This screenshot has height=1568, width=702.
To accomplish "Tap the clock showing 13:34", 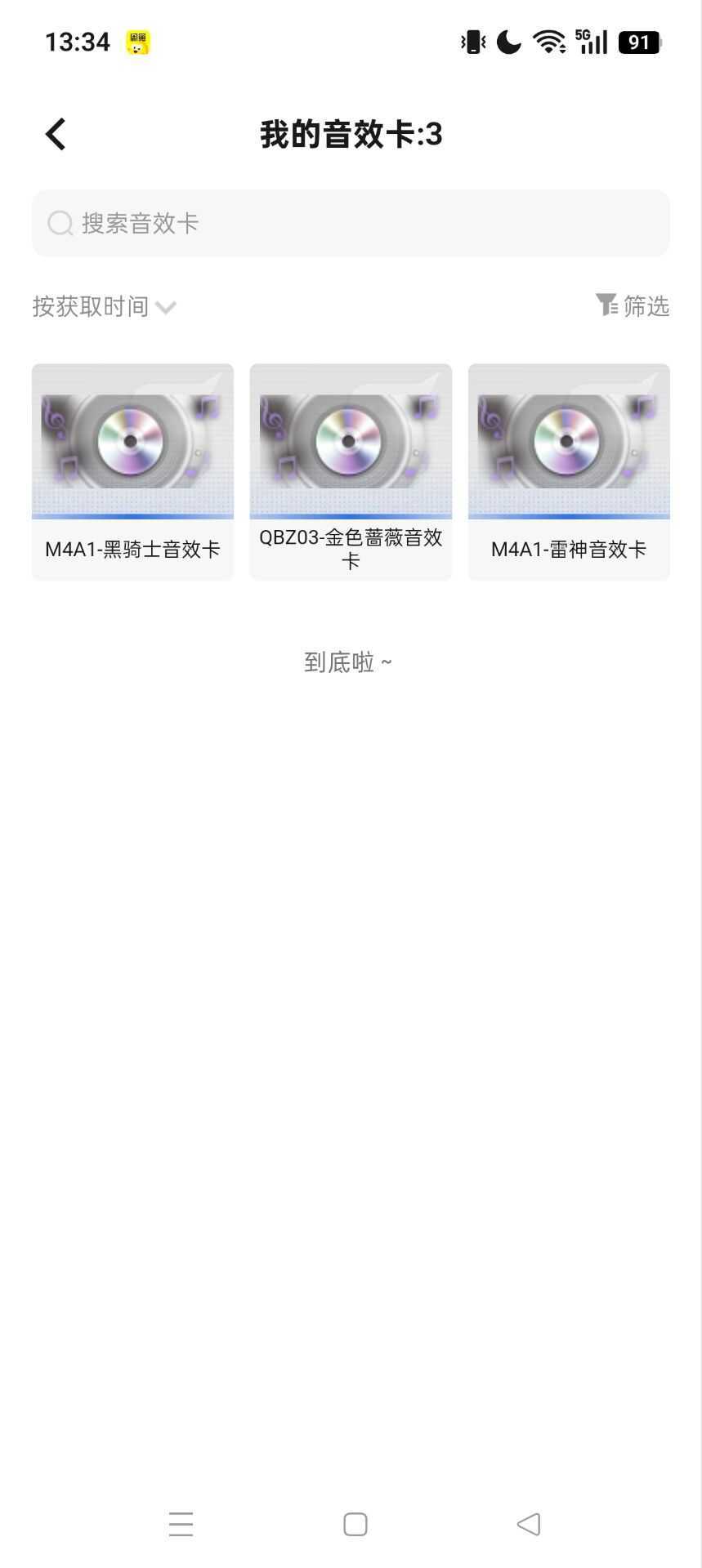I will [78, 41].
